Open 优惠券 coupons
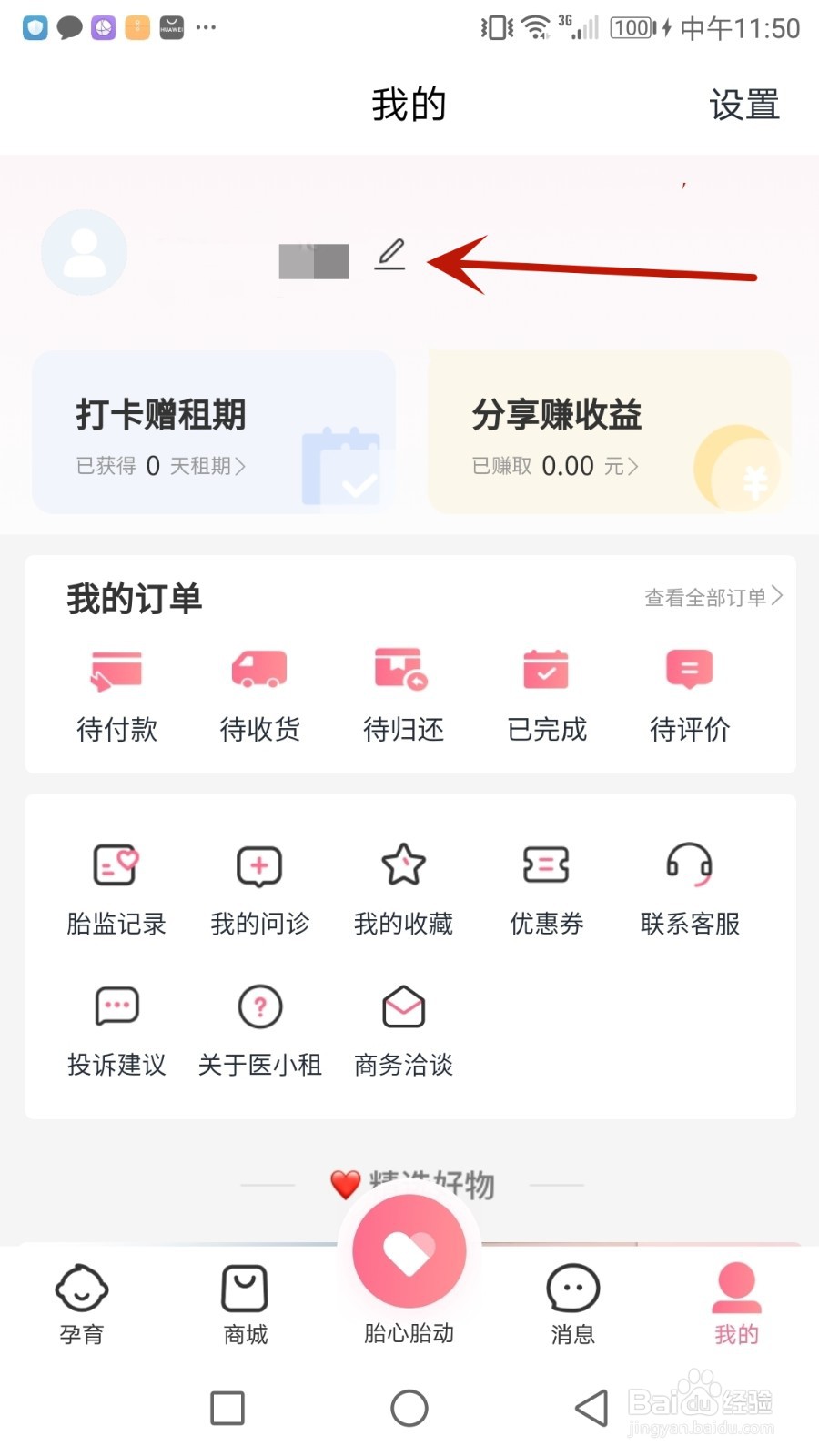 pos(546,889)
